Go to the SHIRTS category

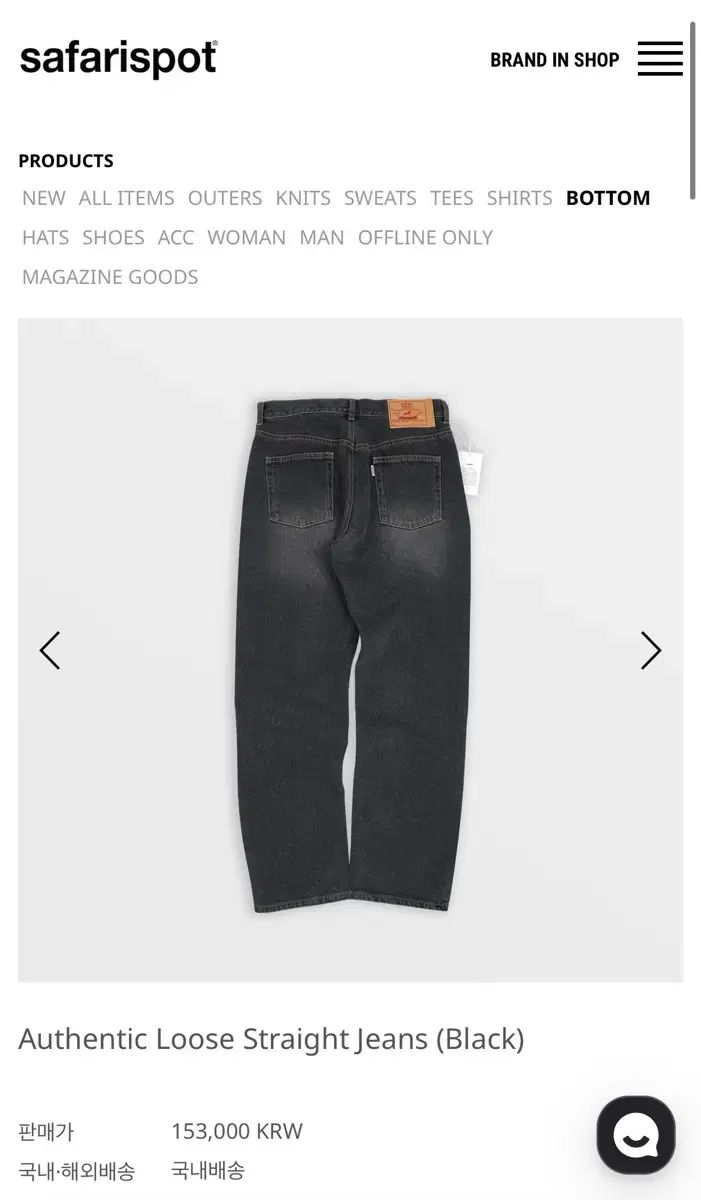520,198
